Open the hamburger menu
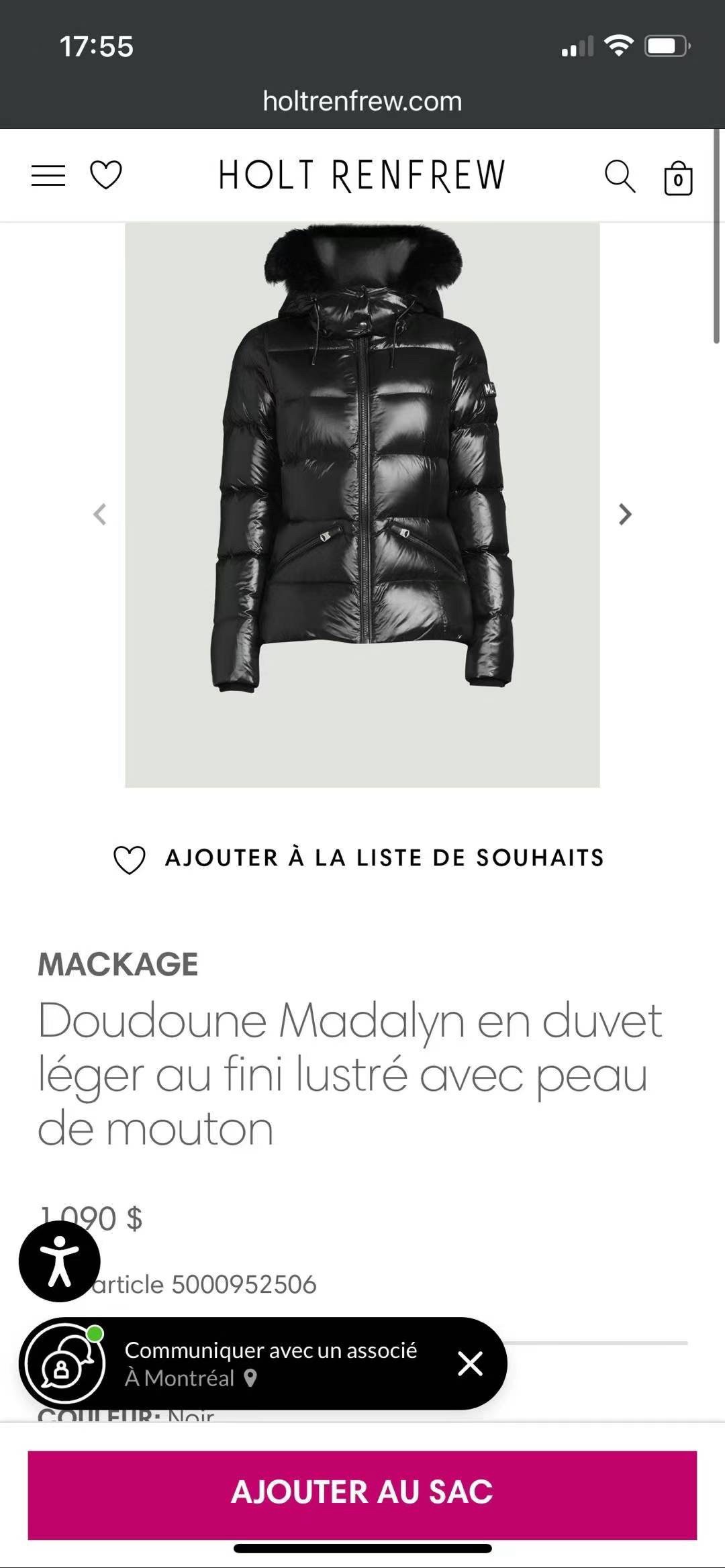The image size is (725, 1568). [x=48, y=176]
